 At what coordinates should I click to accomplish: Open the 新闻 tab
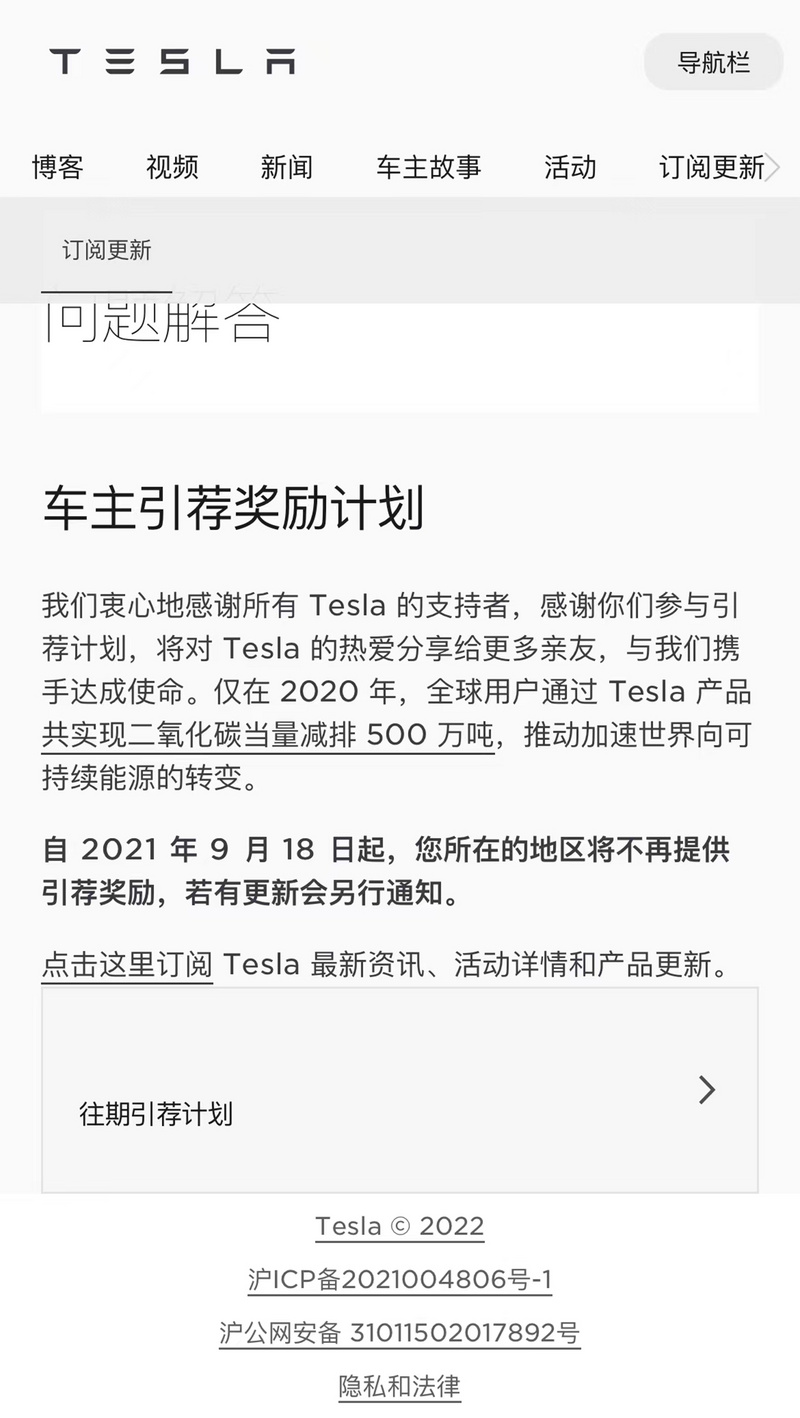287,167
